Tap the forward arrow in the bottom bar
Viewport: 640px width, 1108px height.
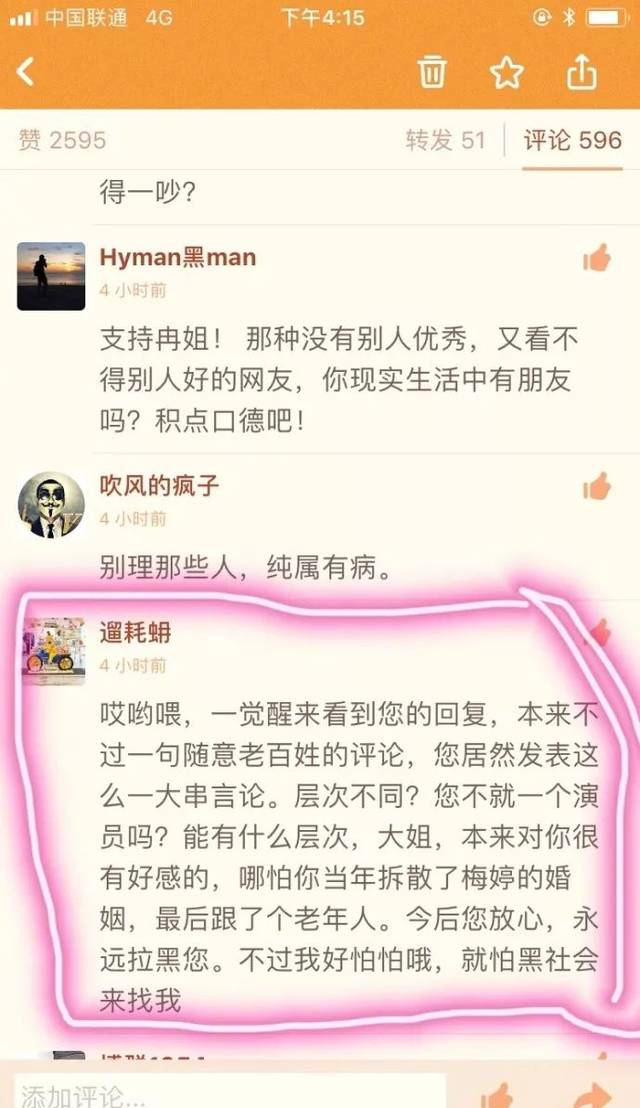click(x=591, y=1095)
